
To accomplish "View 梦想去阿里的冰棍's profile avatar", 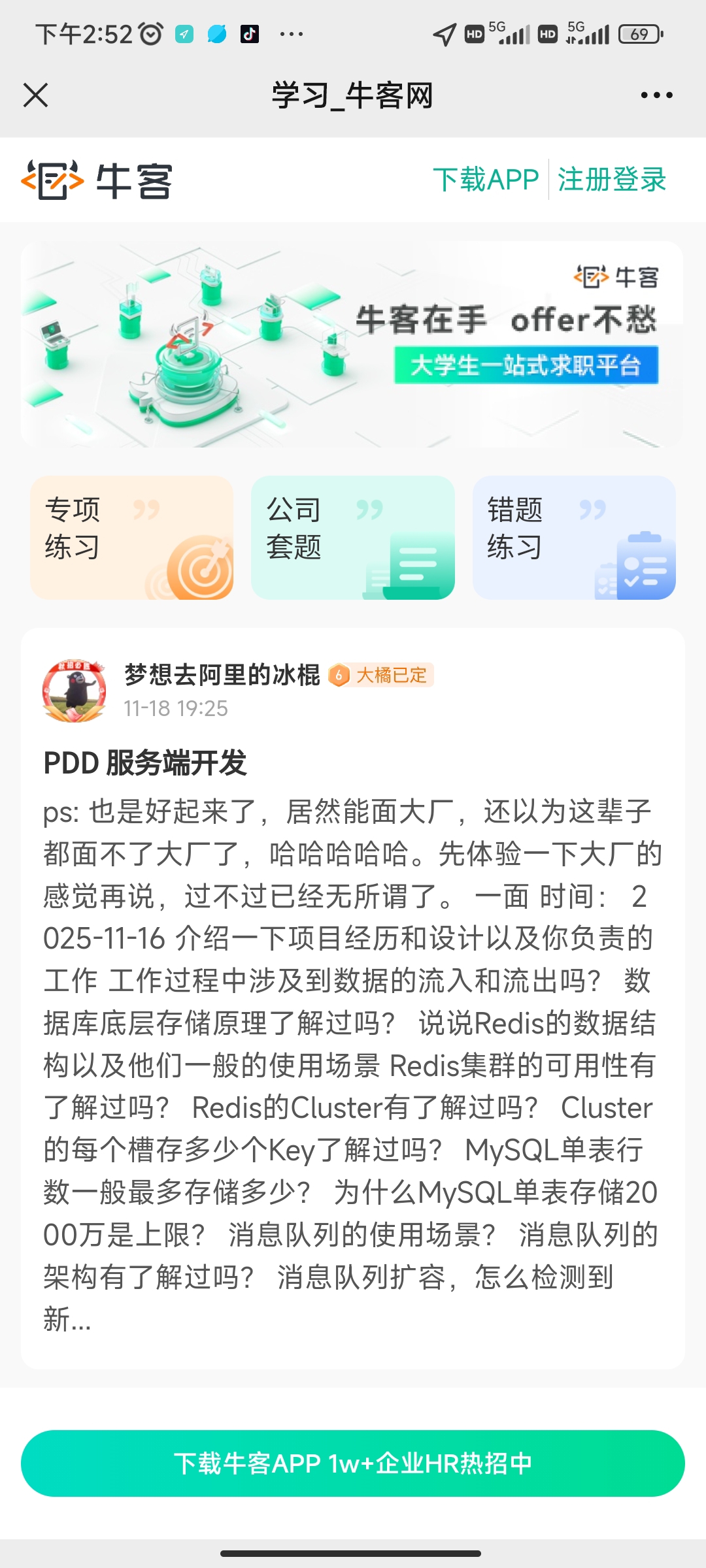I will pos(75,691).
